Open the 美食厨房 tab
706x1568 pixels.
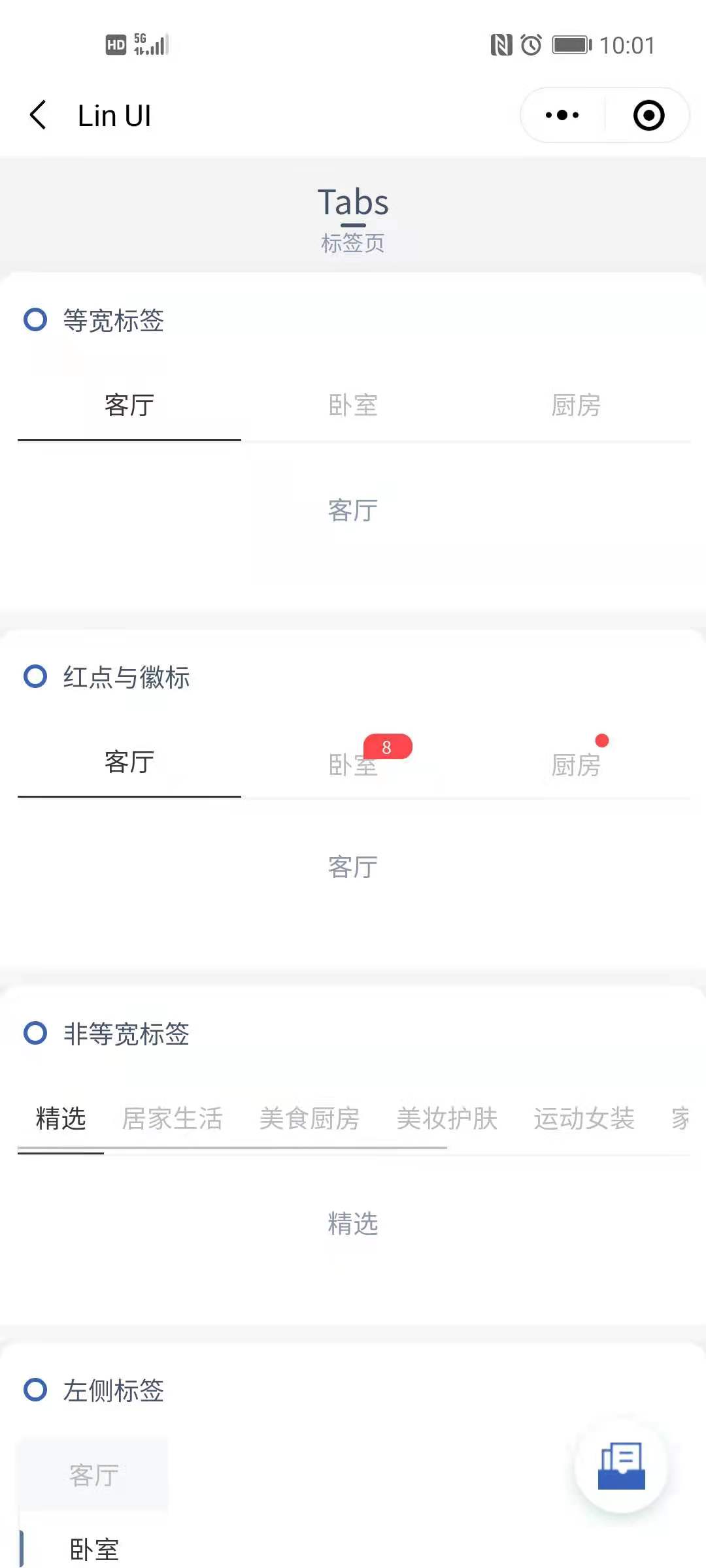[309, 1119]
